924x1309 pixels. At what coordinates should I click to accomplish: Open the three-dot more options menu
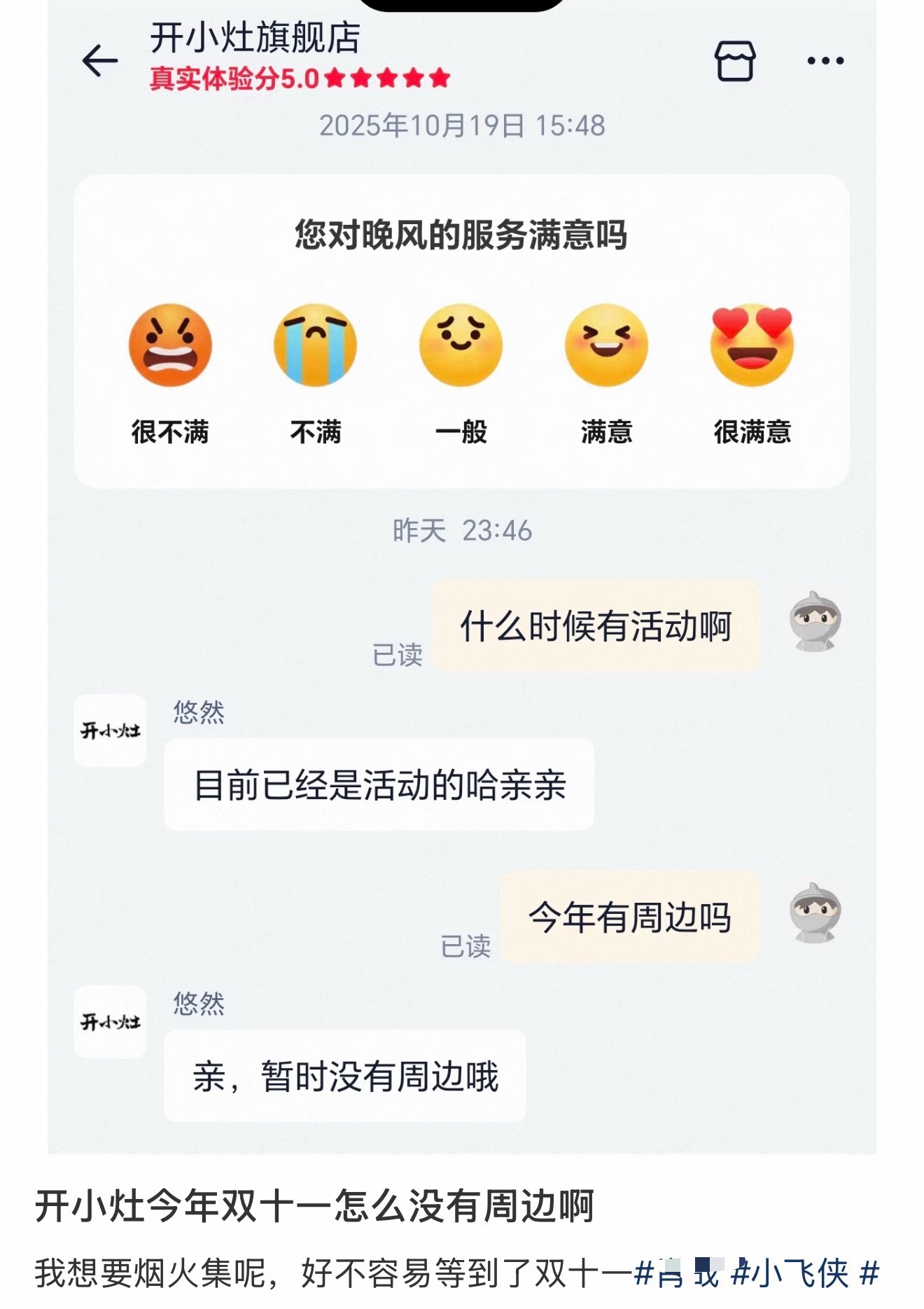[x=826, y=62]
